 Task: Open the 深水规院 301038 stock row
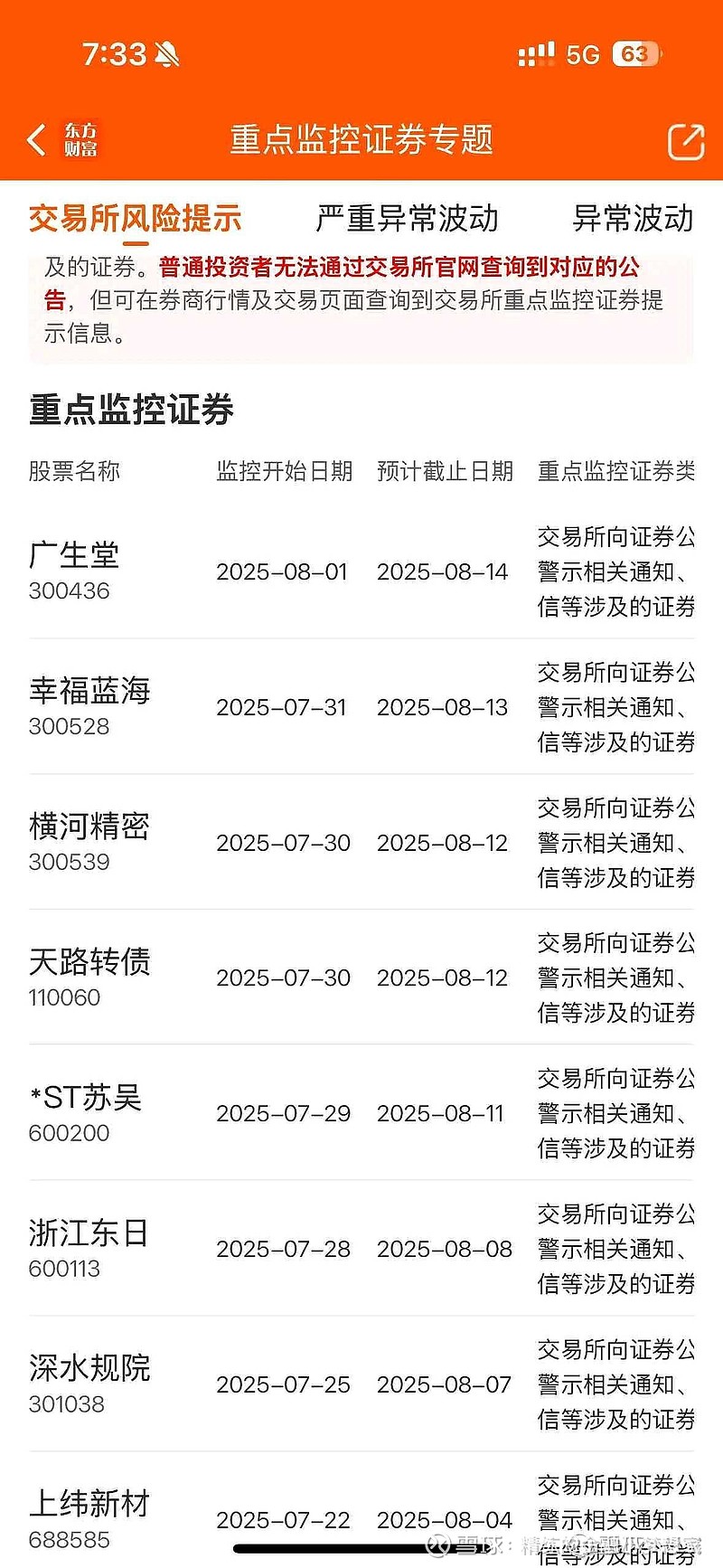coord(361,1384)
